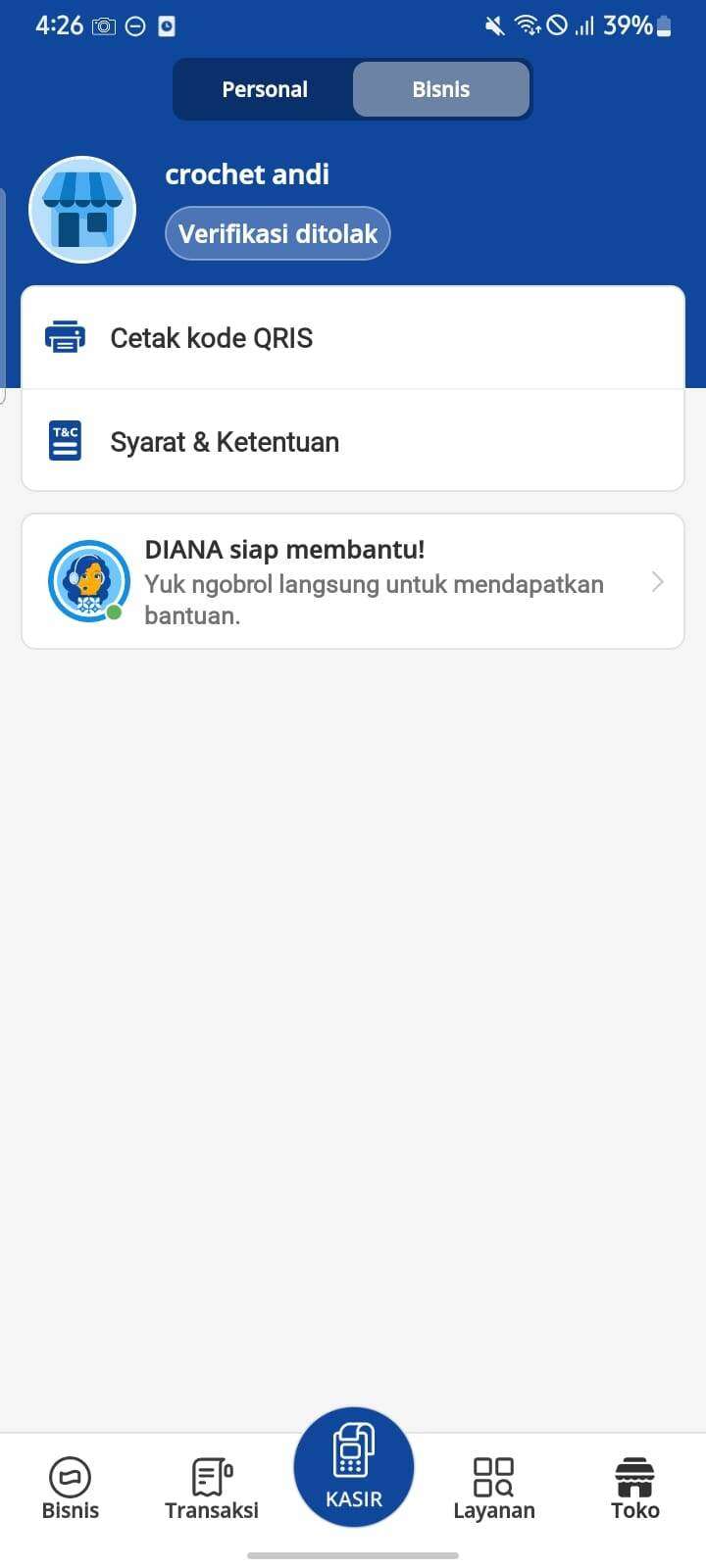Go to Bisnis in bottom navigation

click(71, 1489)
